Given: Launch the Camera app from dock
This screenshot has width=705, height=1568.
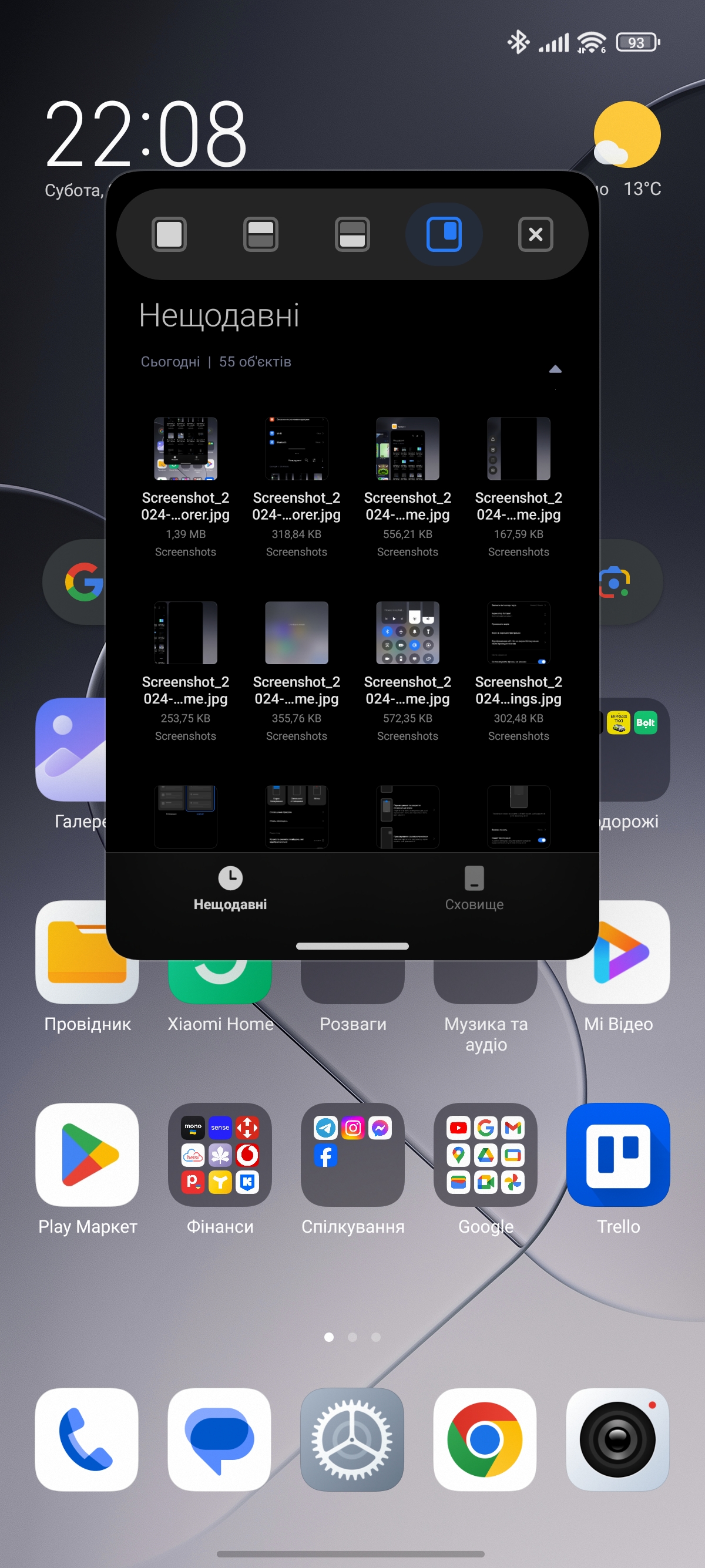Looking at the screenshot, I should pos(617,1439).
